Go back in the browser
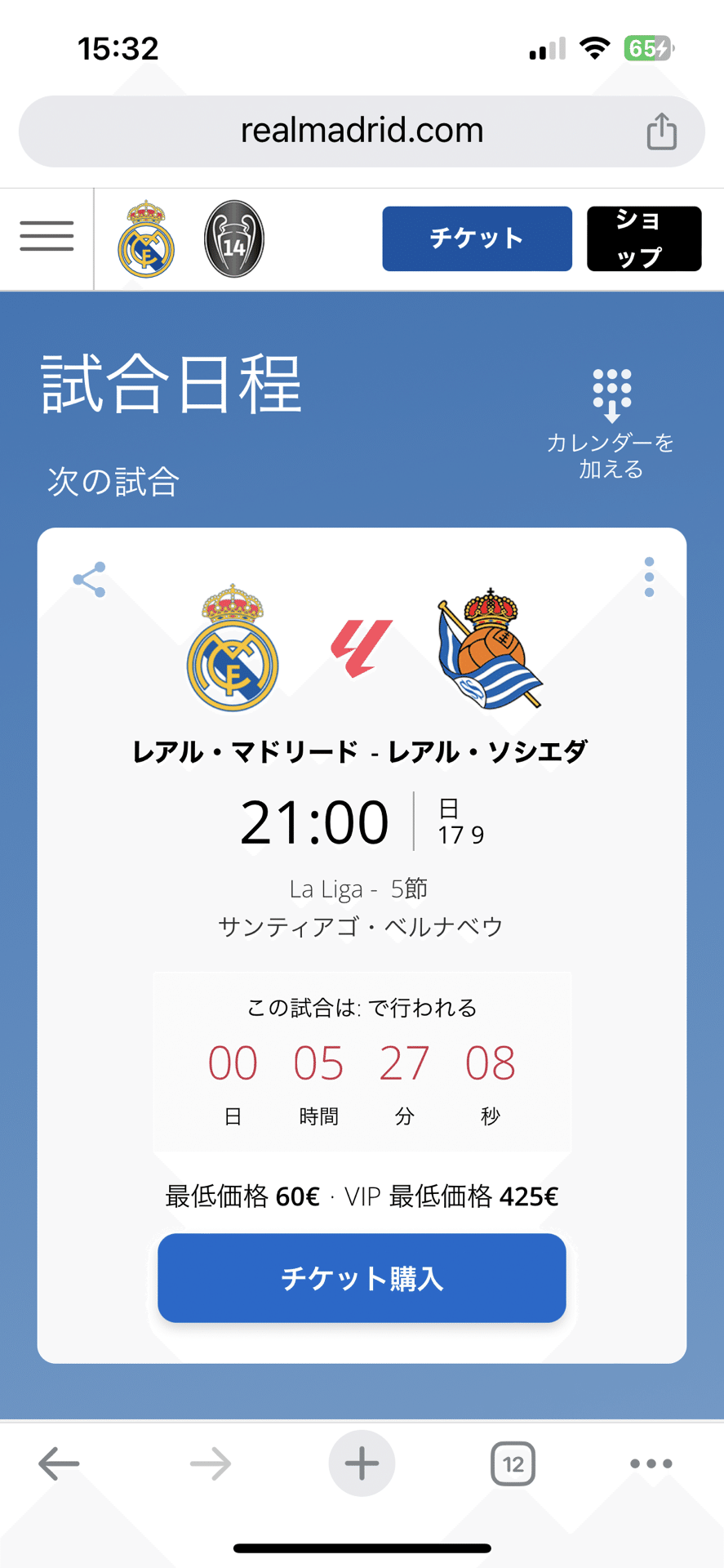Viewport: 724px width, 1568px height. 59,1463
